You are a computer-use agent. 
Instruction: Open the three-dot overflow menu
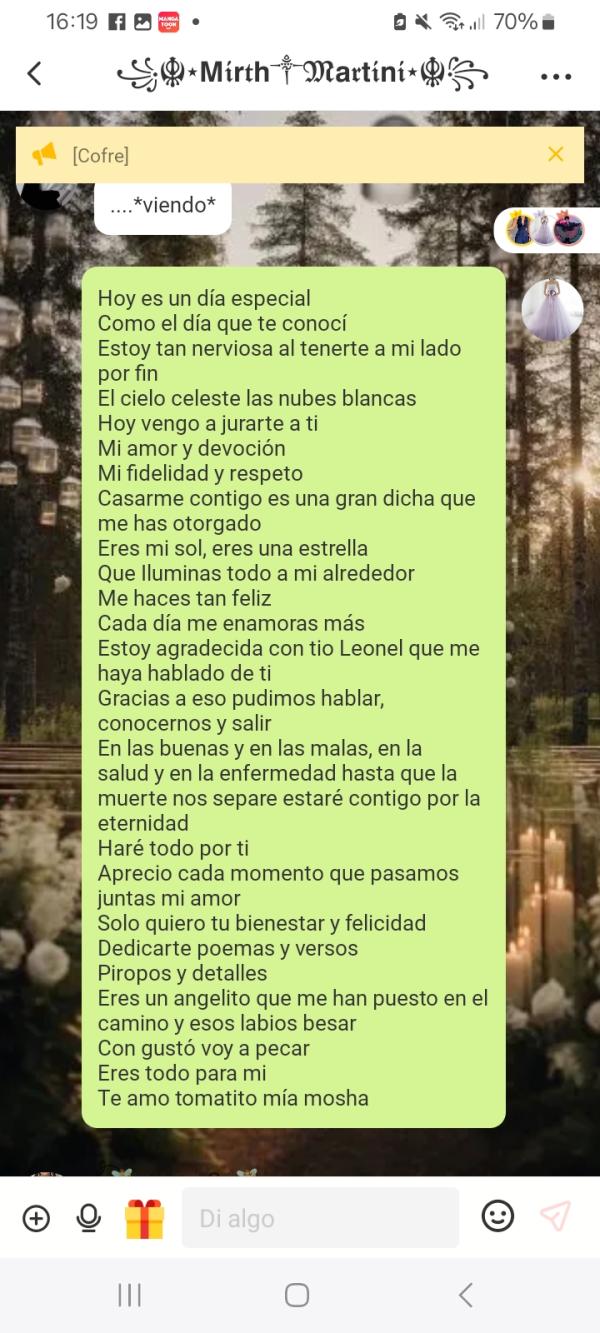(555, 76)
